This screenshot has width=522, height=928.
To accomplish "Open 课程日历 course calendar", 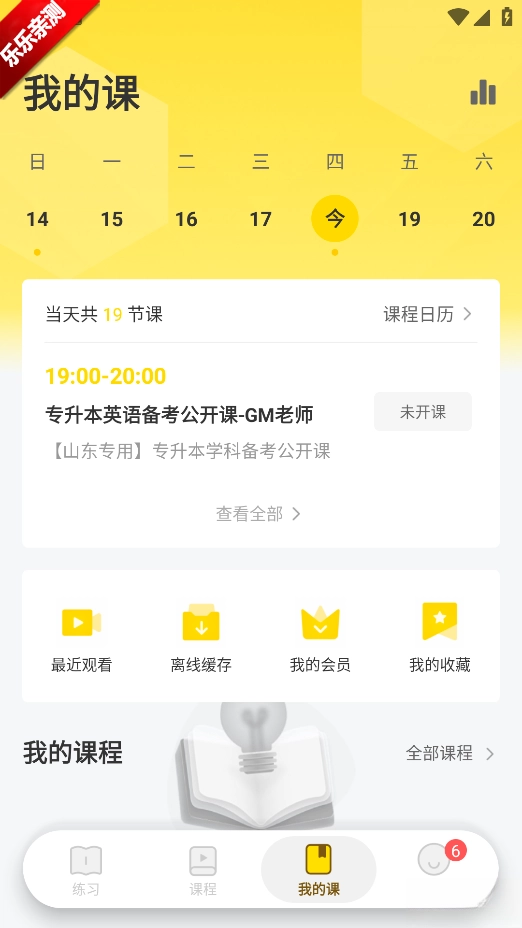I will tap(428, 314).
